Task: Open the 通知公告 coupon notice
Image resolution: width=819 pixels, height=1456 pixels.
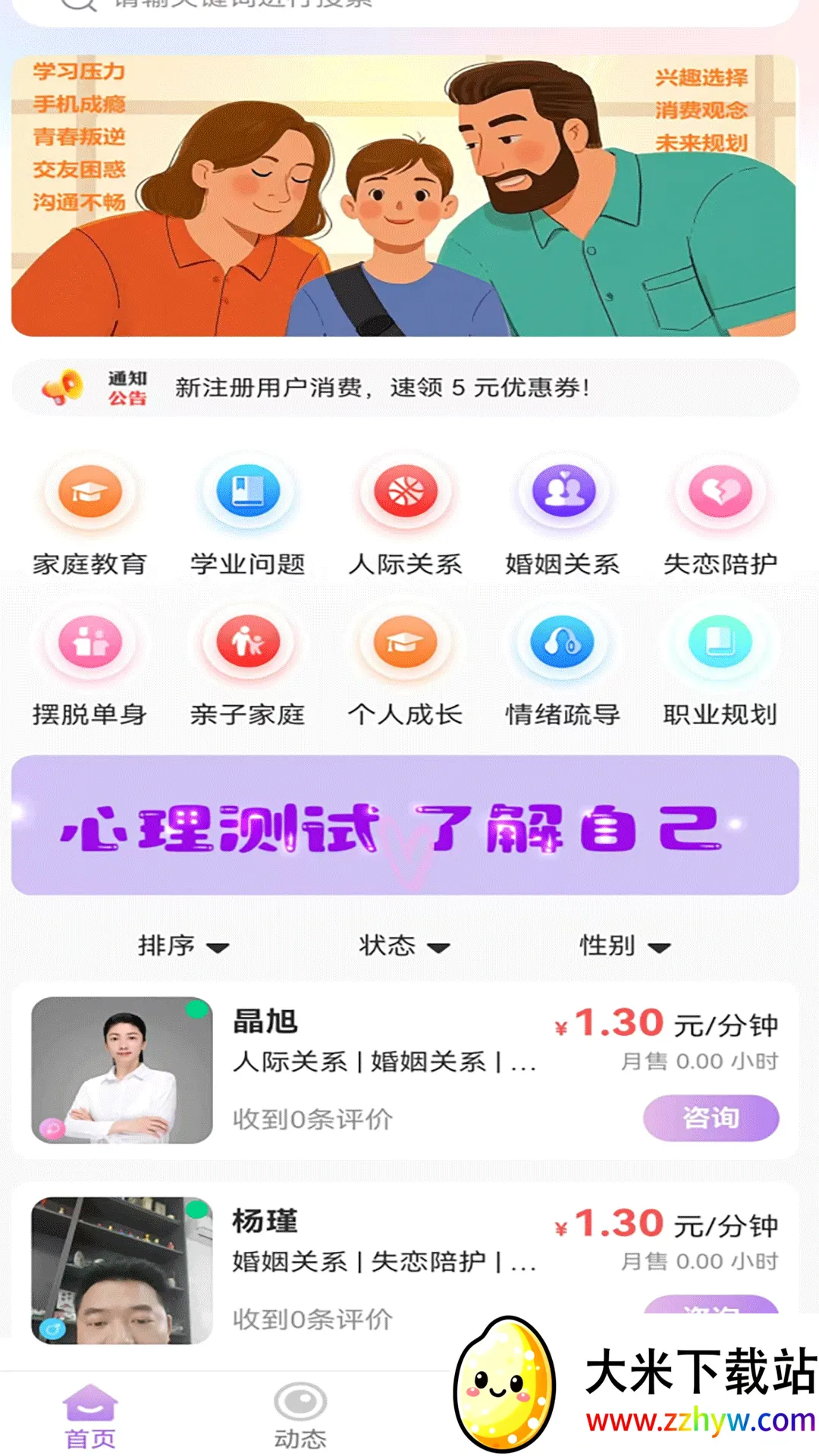Action: (x=405, y=388)
